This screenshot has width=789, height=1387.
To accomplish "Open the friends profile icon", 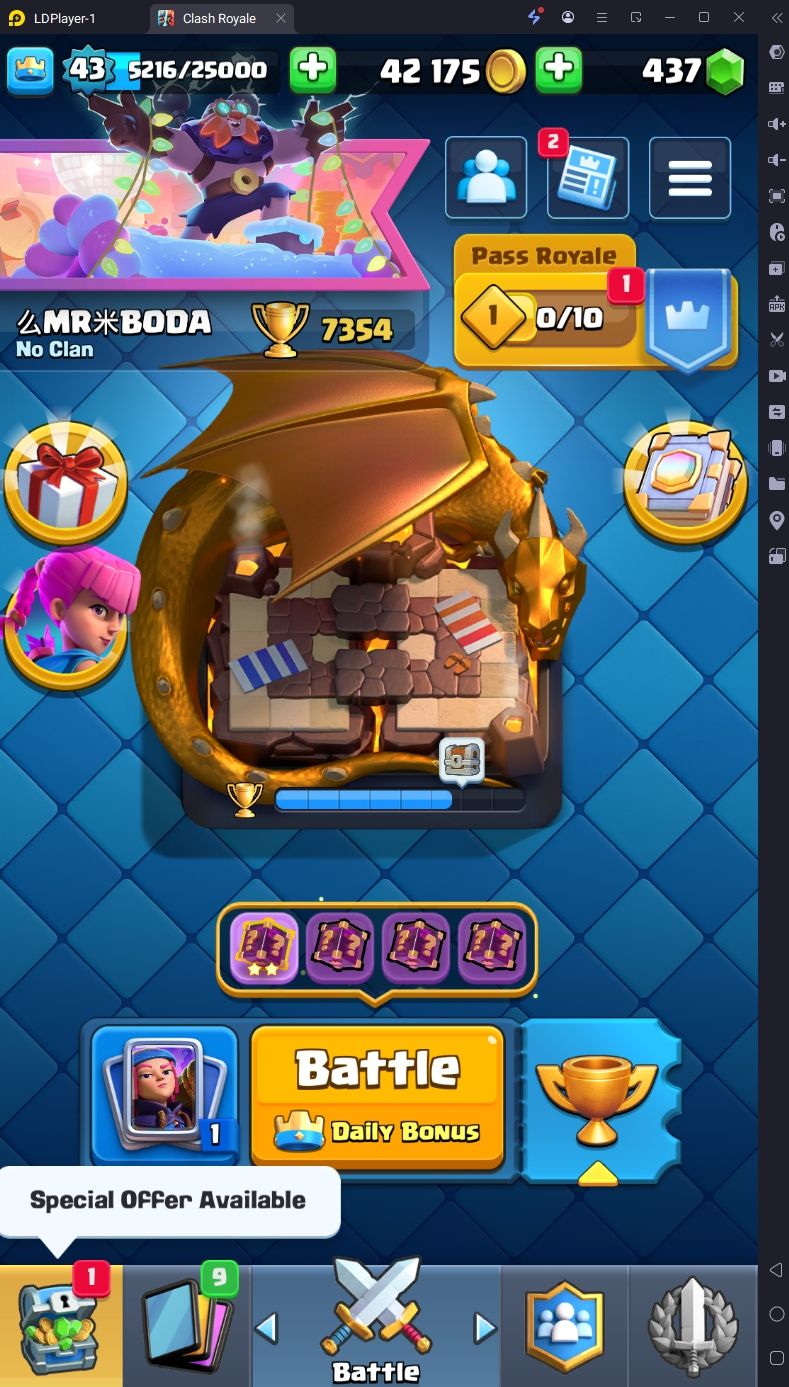I will [486, 178].
